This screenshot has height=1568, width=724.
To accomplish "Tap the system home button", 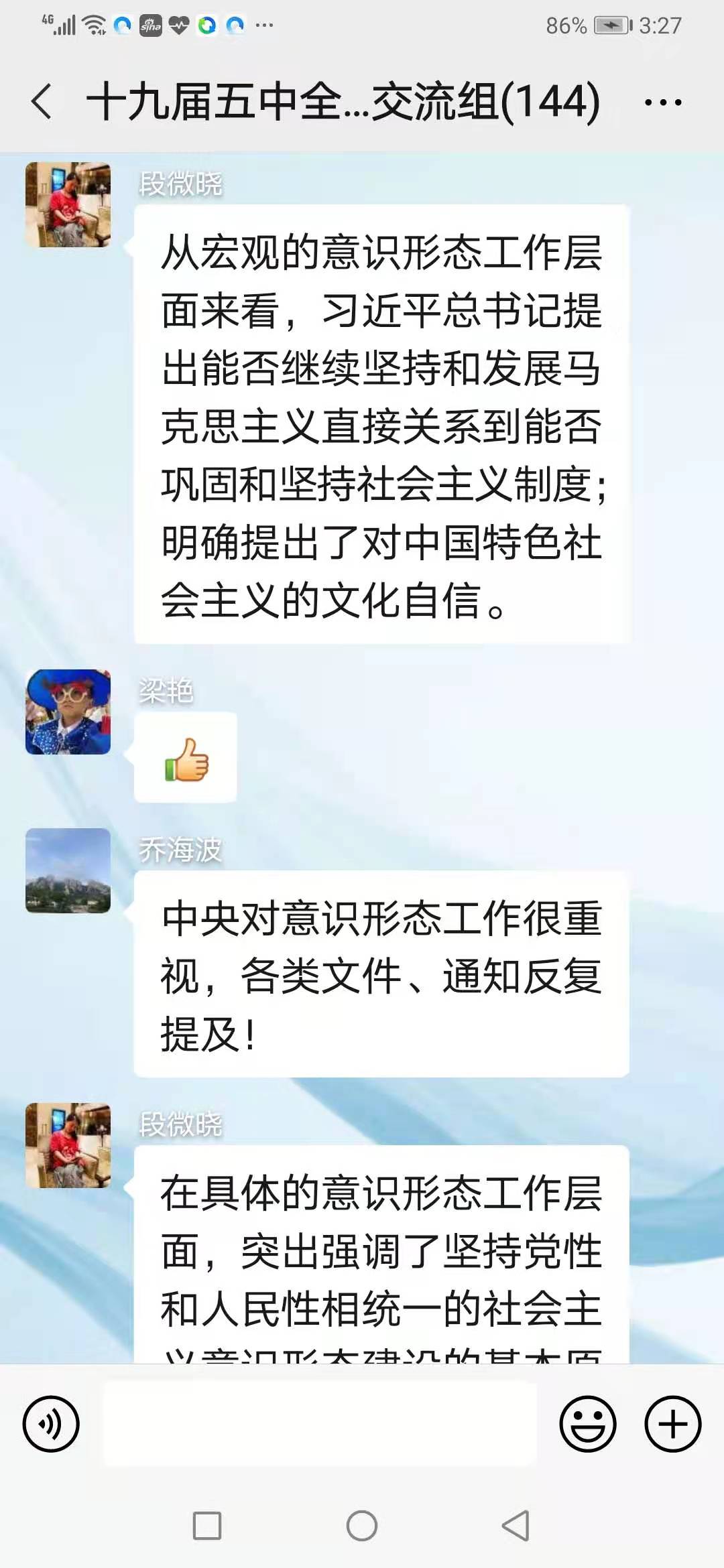I will 362,1526.
